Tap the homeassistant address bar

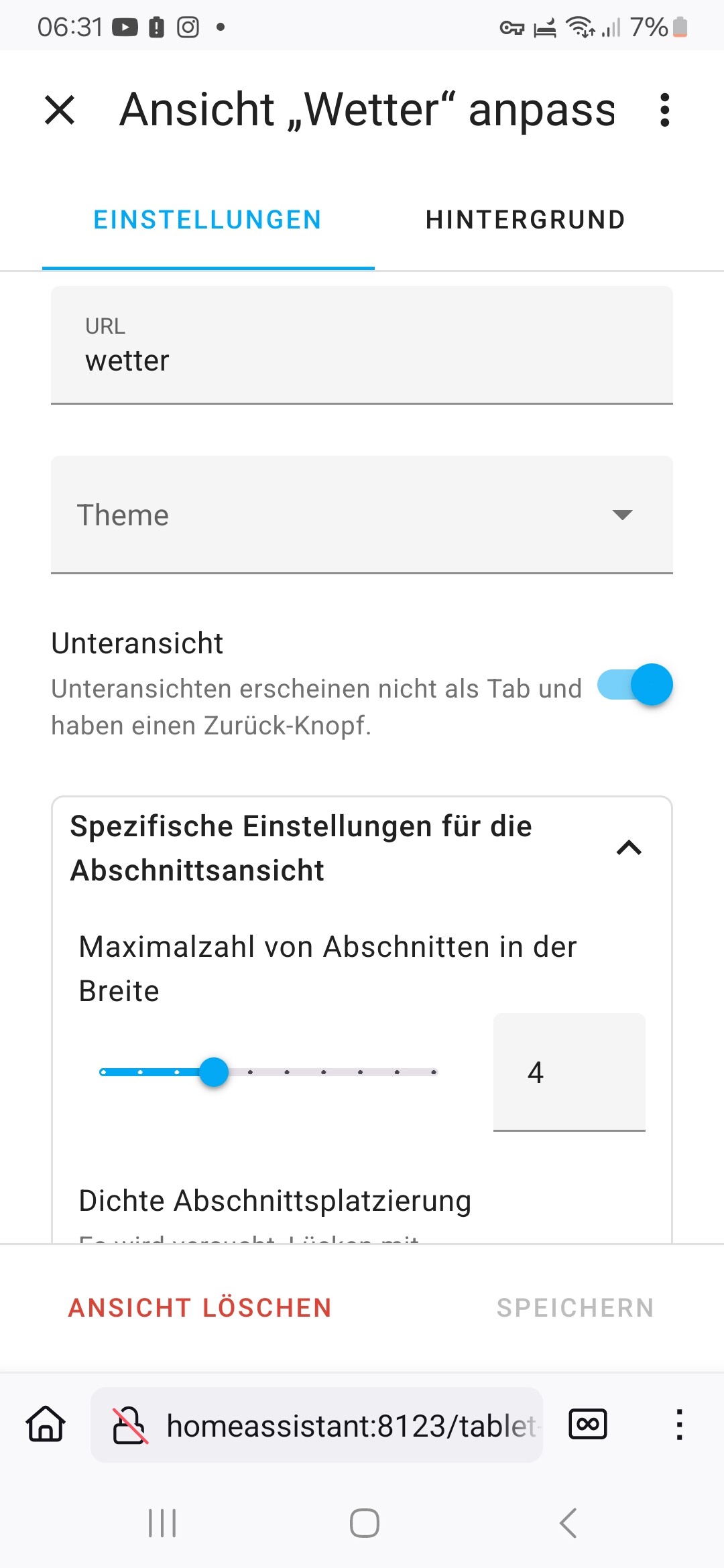pyautogui.click(x=316, y=1425)
